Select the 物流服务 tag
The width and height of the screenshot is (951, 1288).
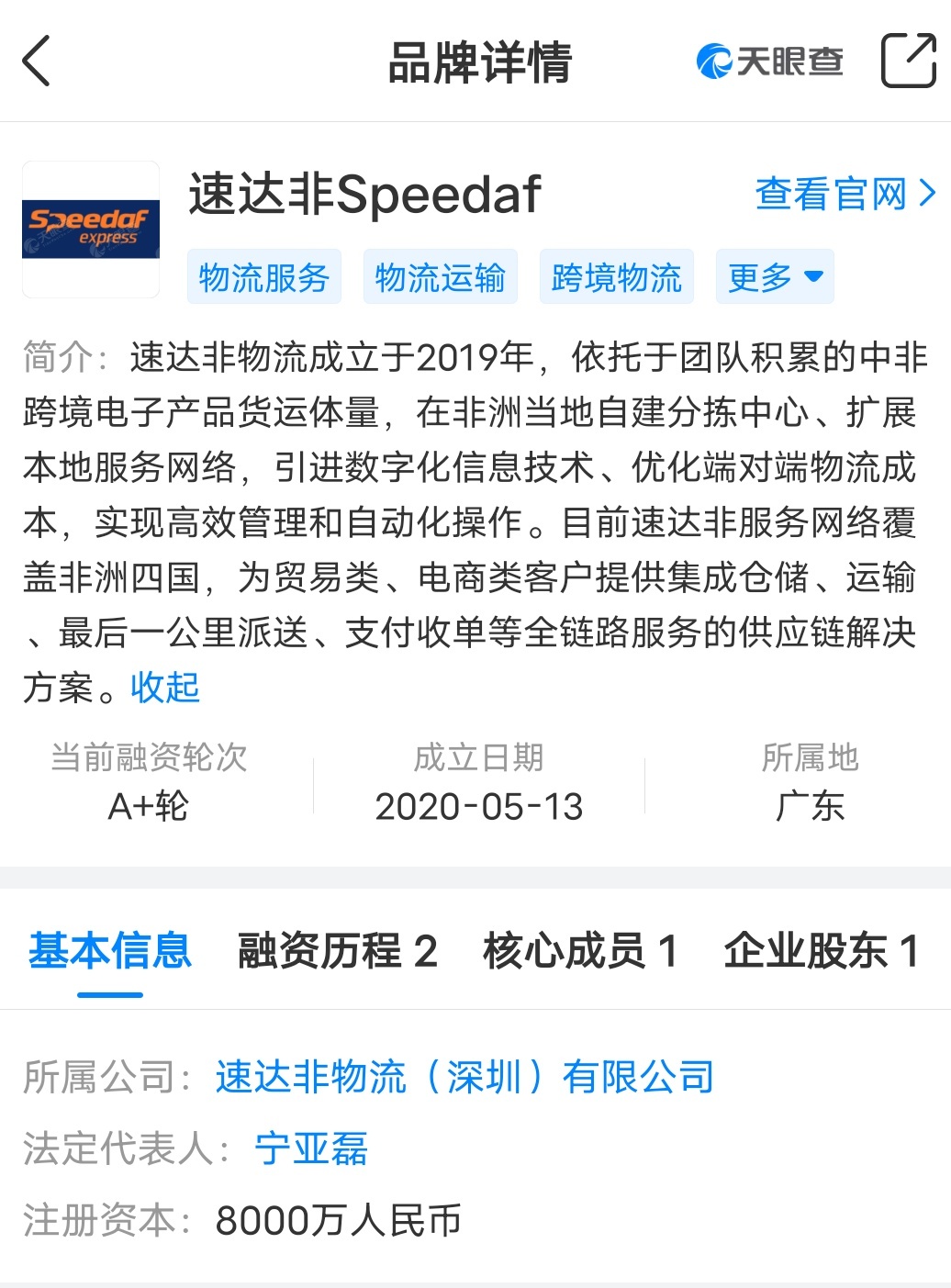coord(264,277)
